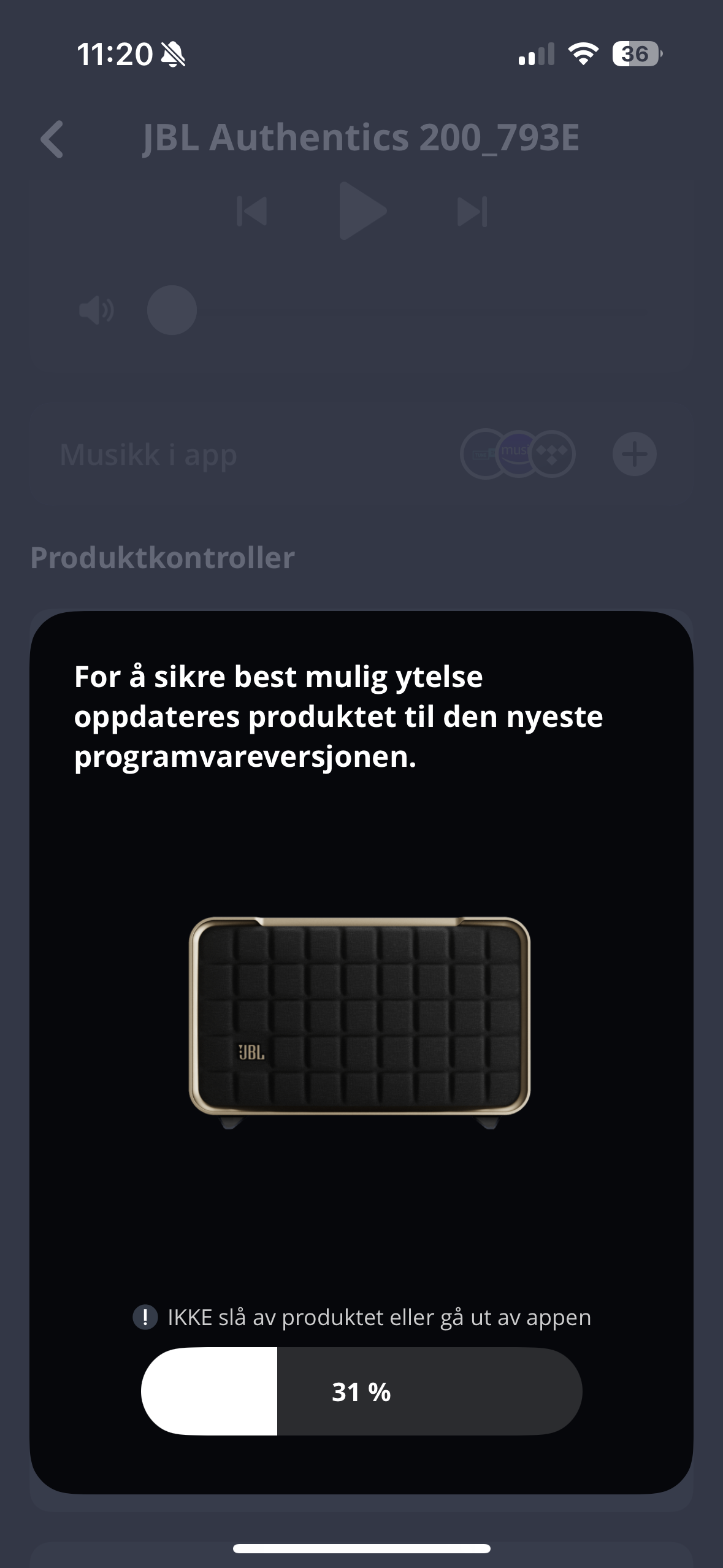Go back from JBL Authentics 200_793E

[x=53, y=139]
